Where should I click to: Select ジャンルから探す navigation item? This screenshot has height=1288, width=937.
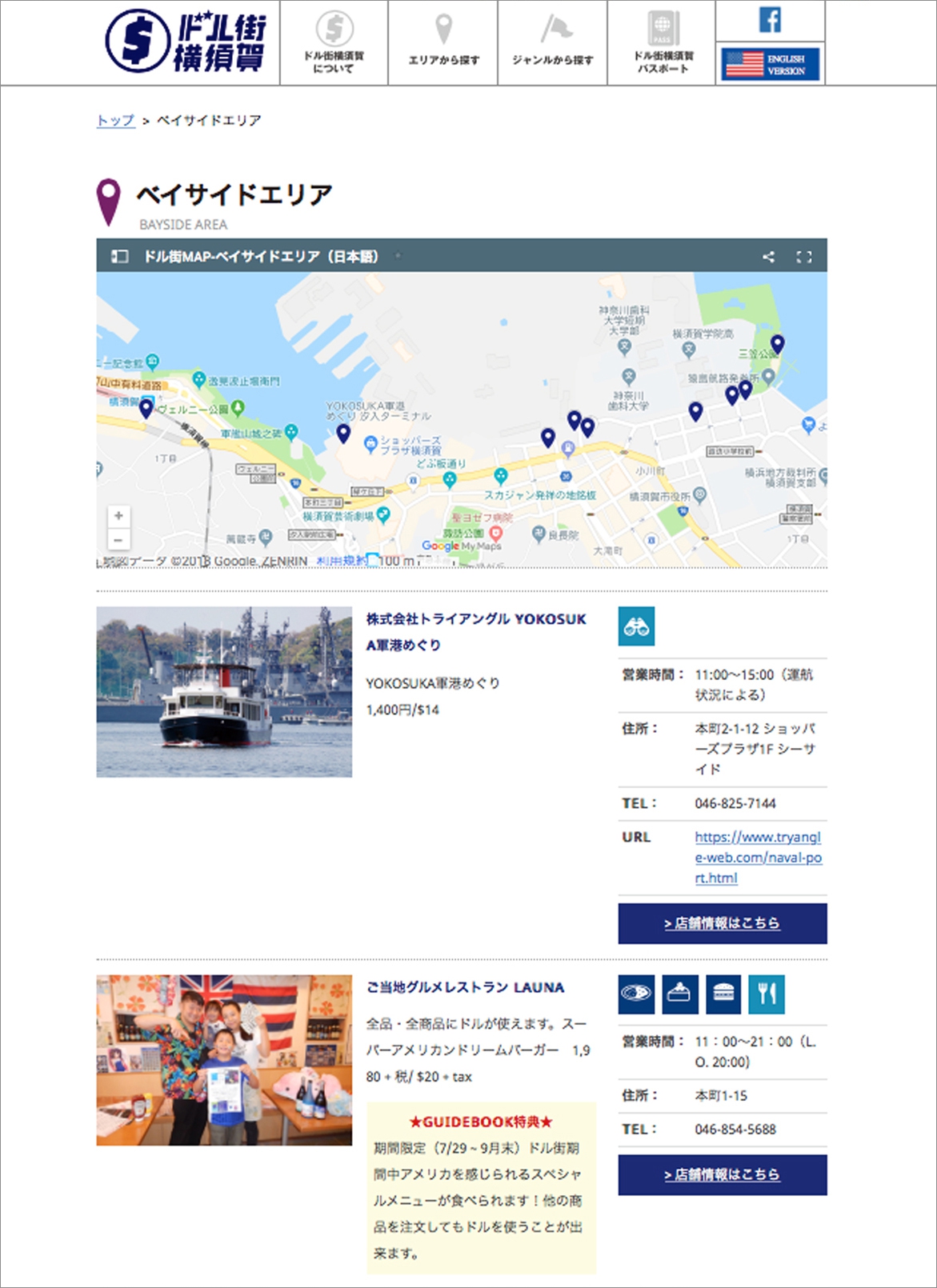pos(553,43)
